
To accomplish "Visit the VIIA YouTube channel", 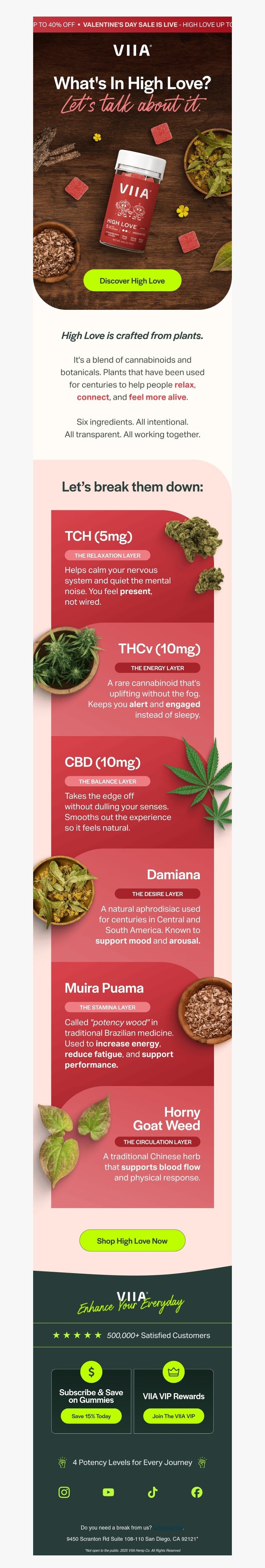I will [108, 1492].
